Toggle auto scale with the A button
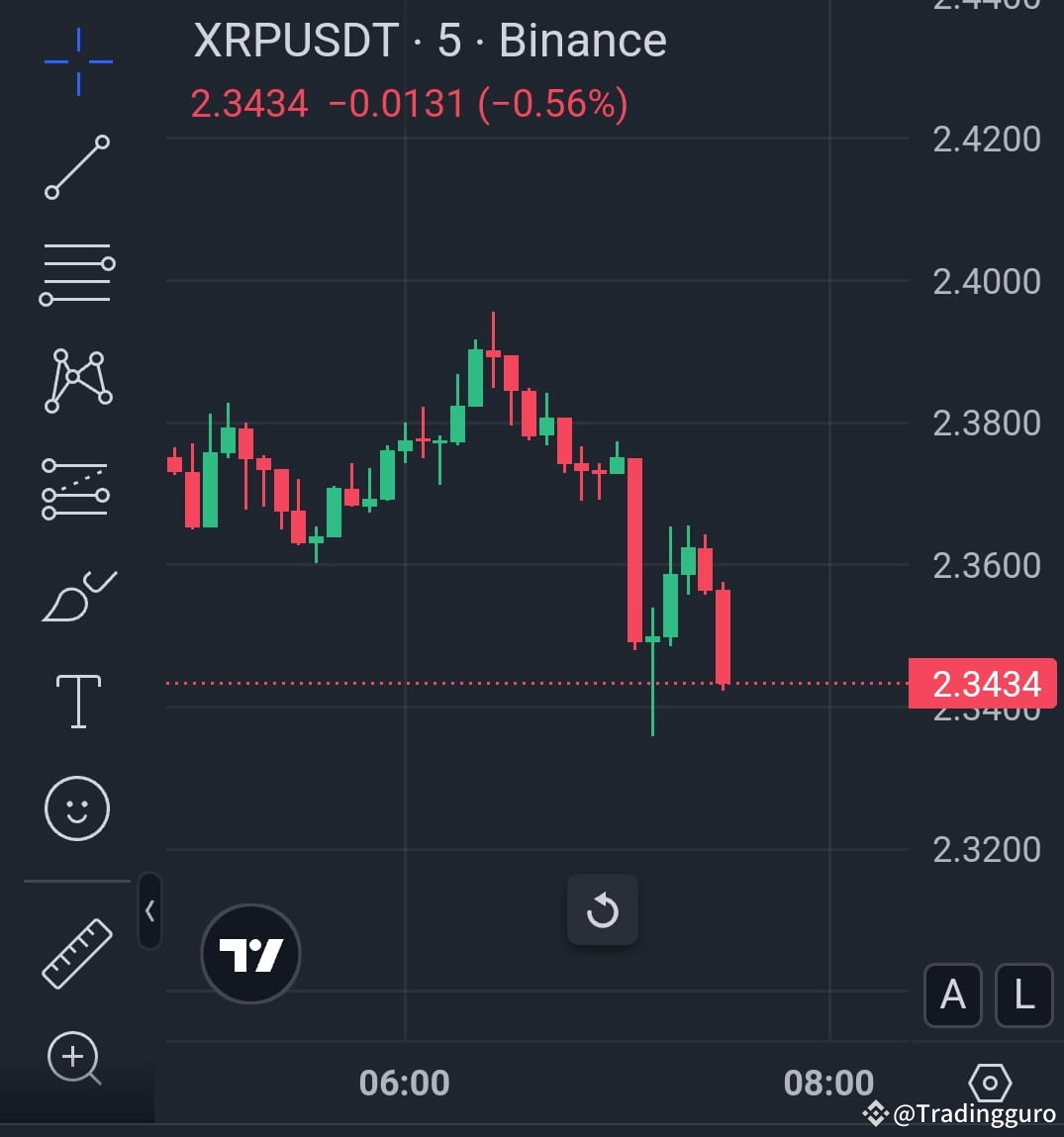The height and width of the screenshot is (1137, 1064). pos(953,996)
